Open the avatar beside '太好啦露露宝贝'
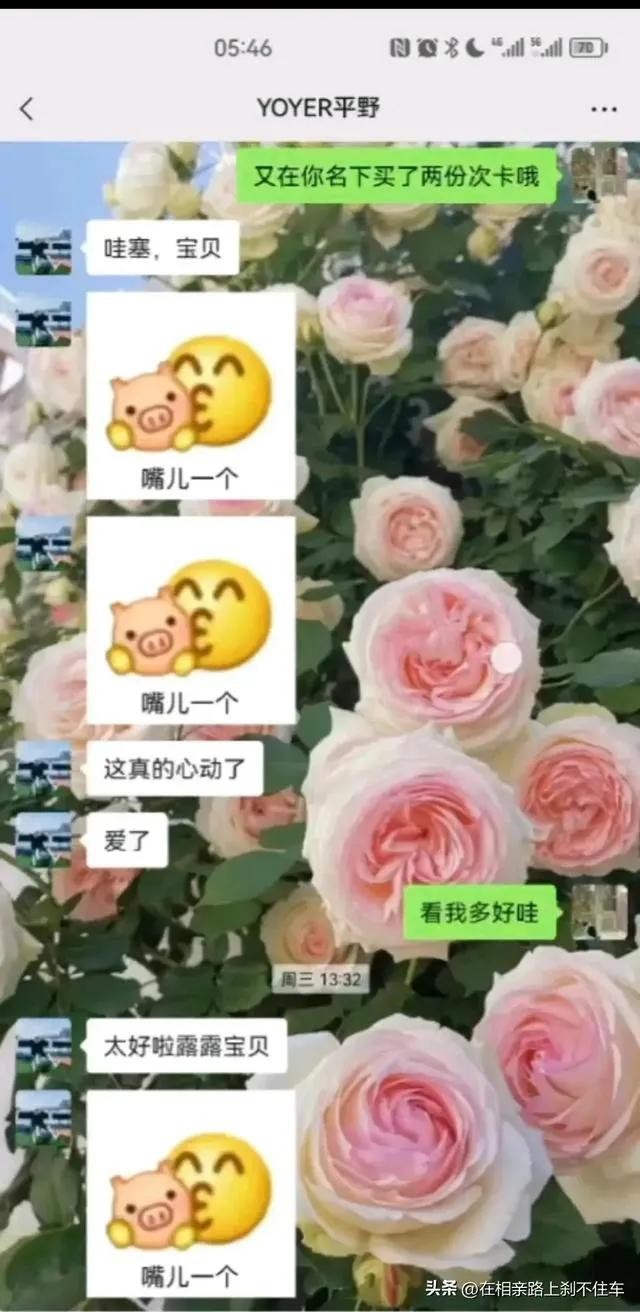Image resolution: width=640 pixels, height=1312 pixels. pyautogui.click(x=43, y=1046)
